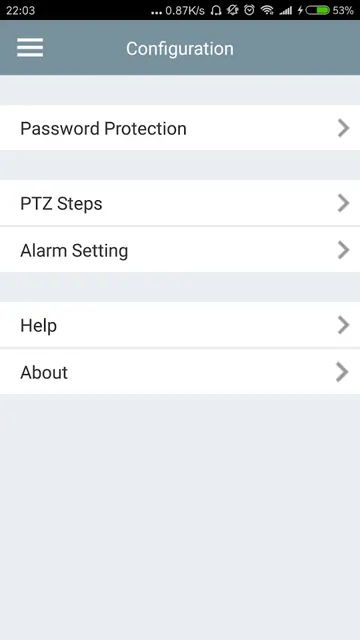Select the Help row
360x640 pixels.
point(180,325)
